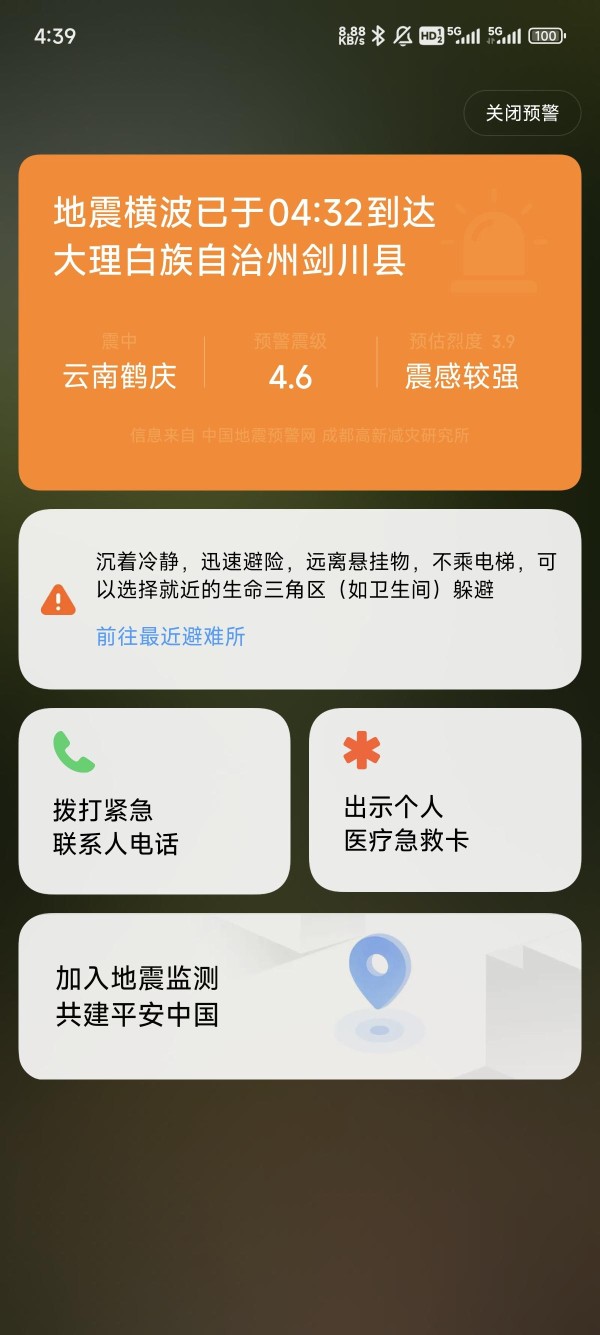Select 拨打紧急联系人电话 card
Screen dimensions: 600x1335
pos(154,801)
